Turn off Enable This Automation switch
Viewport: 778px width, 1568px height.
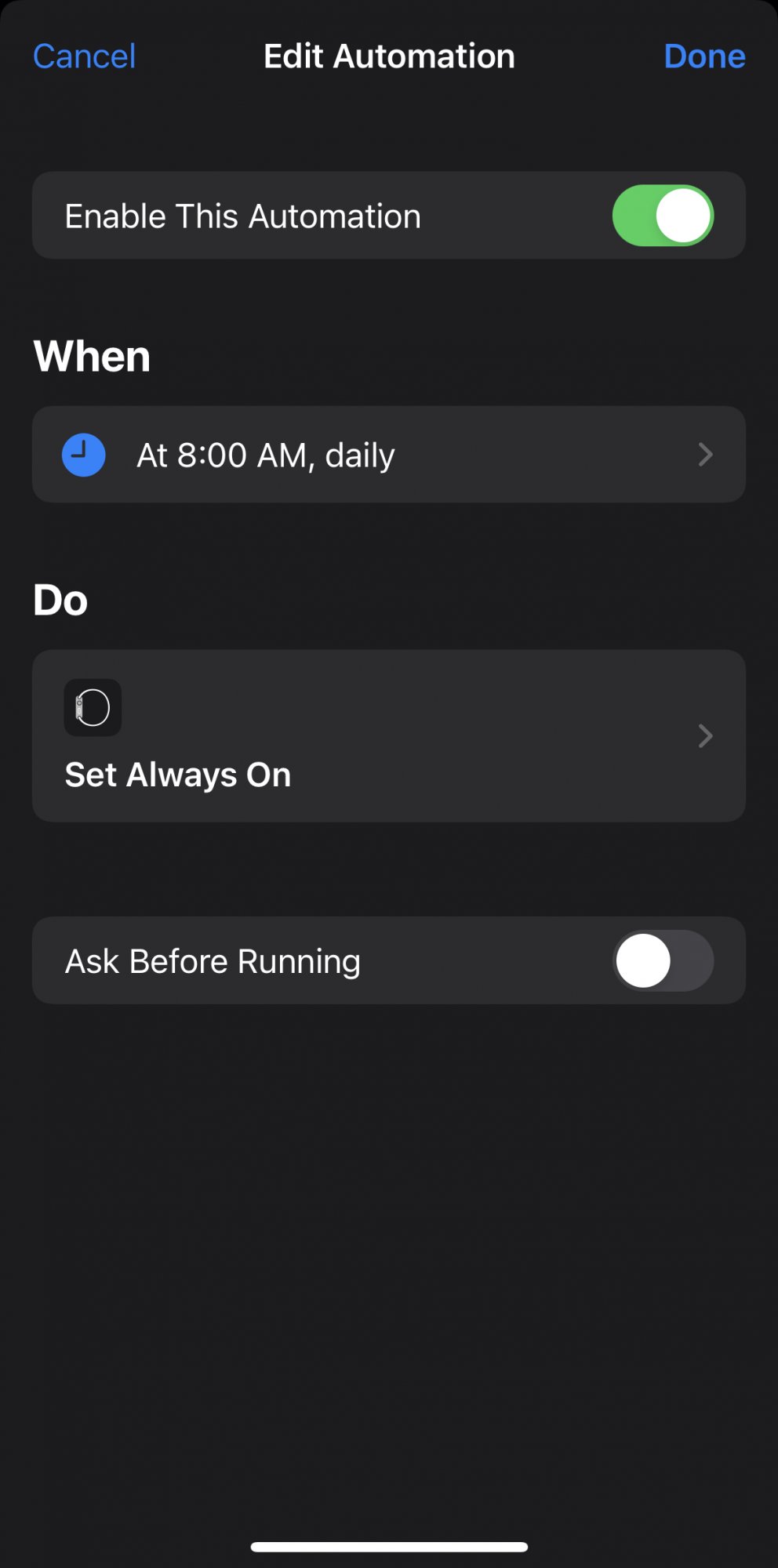[x=663, y=216]
